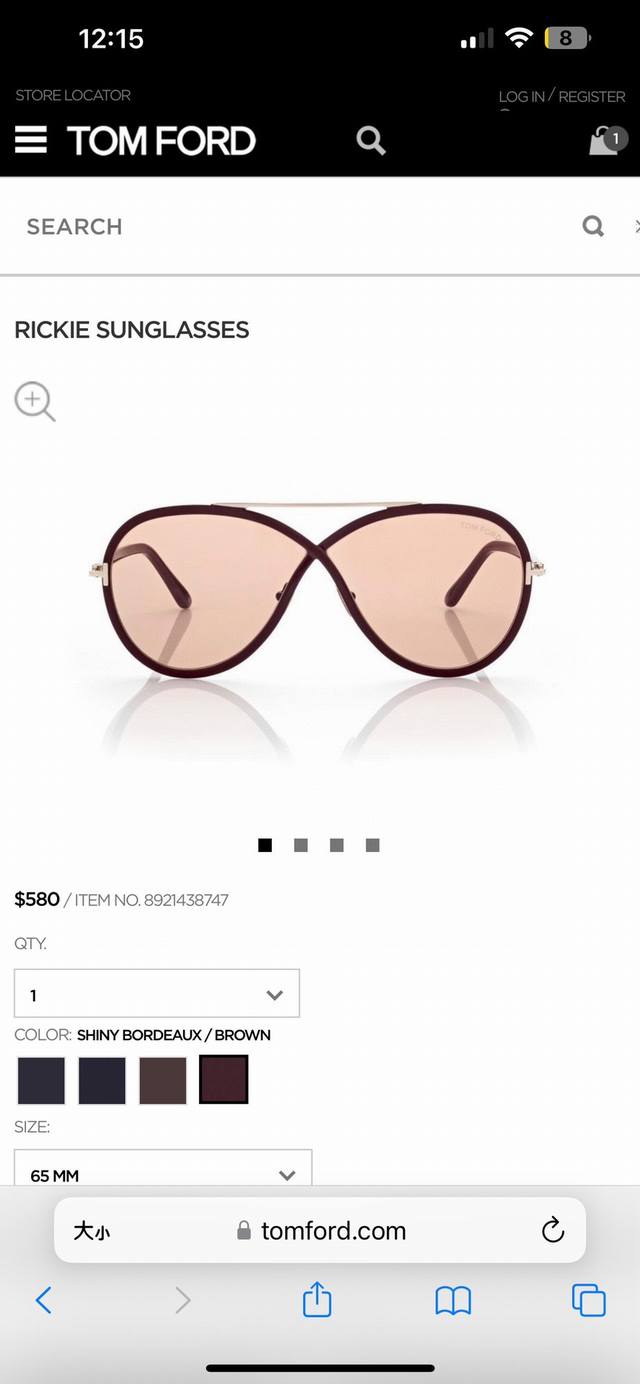This screenshot has width=640, height=1384.
Task: Go back in Safari
Action: [43, 1300]
